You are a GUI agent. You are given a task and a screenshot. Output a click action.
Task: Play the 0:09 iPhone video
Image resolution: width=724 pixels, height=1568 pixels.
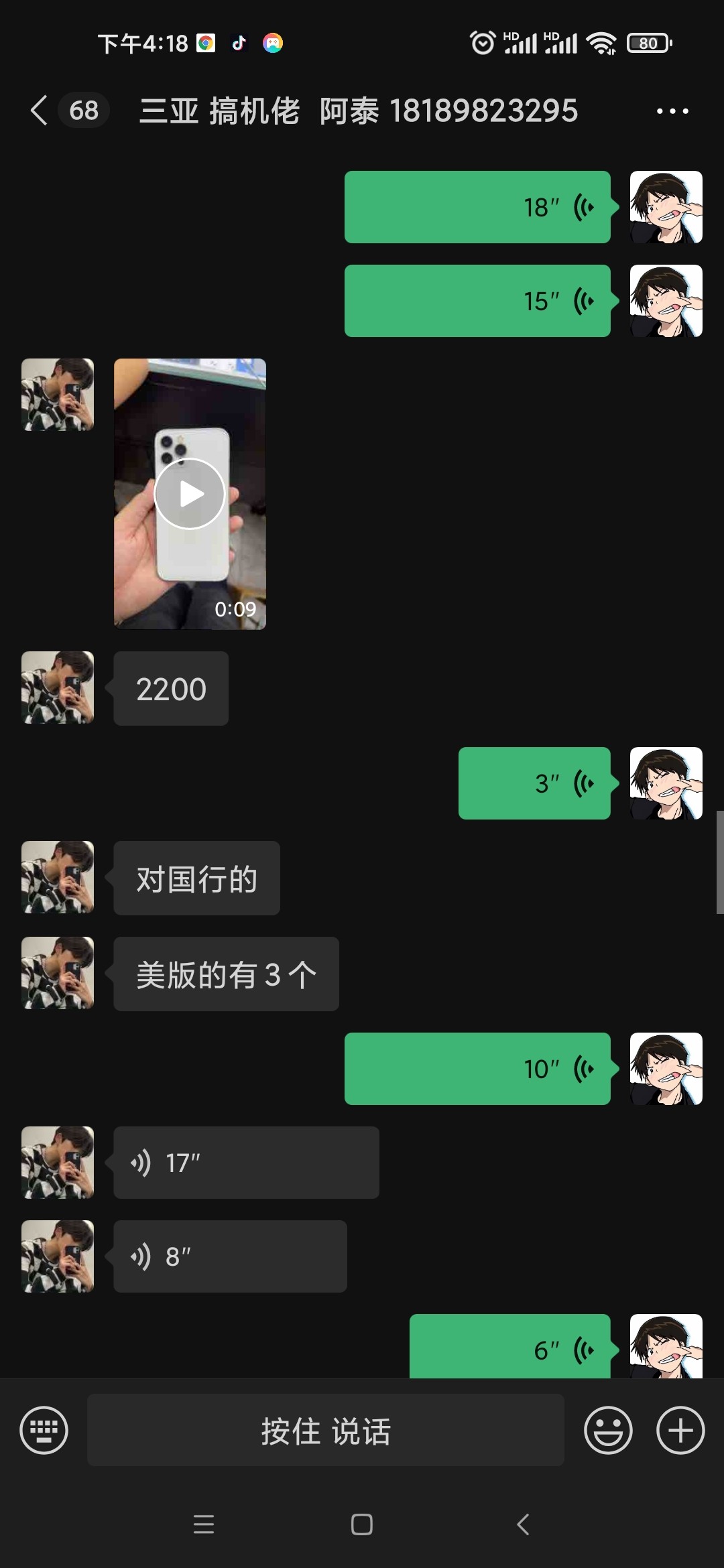pos(190,494)
